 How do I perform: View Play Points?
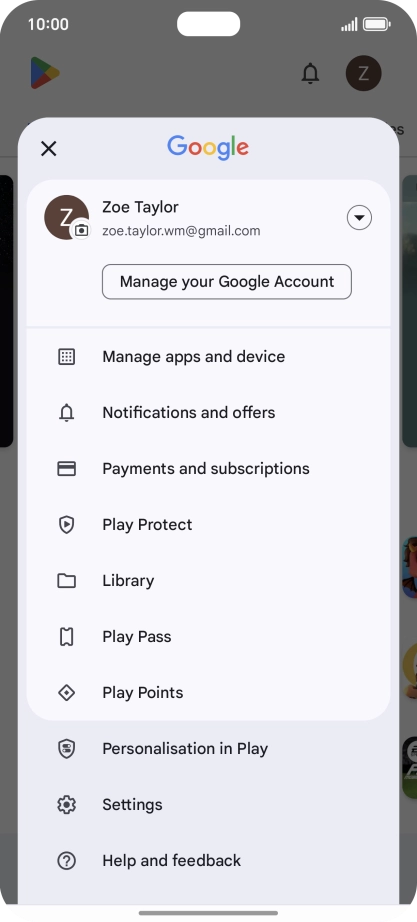[208, 693]
